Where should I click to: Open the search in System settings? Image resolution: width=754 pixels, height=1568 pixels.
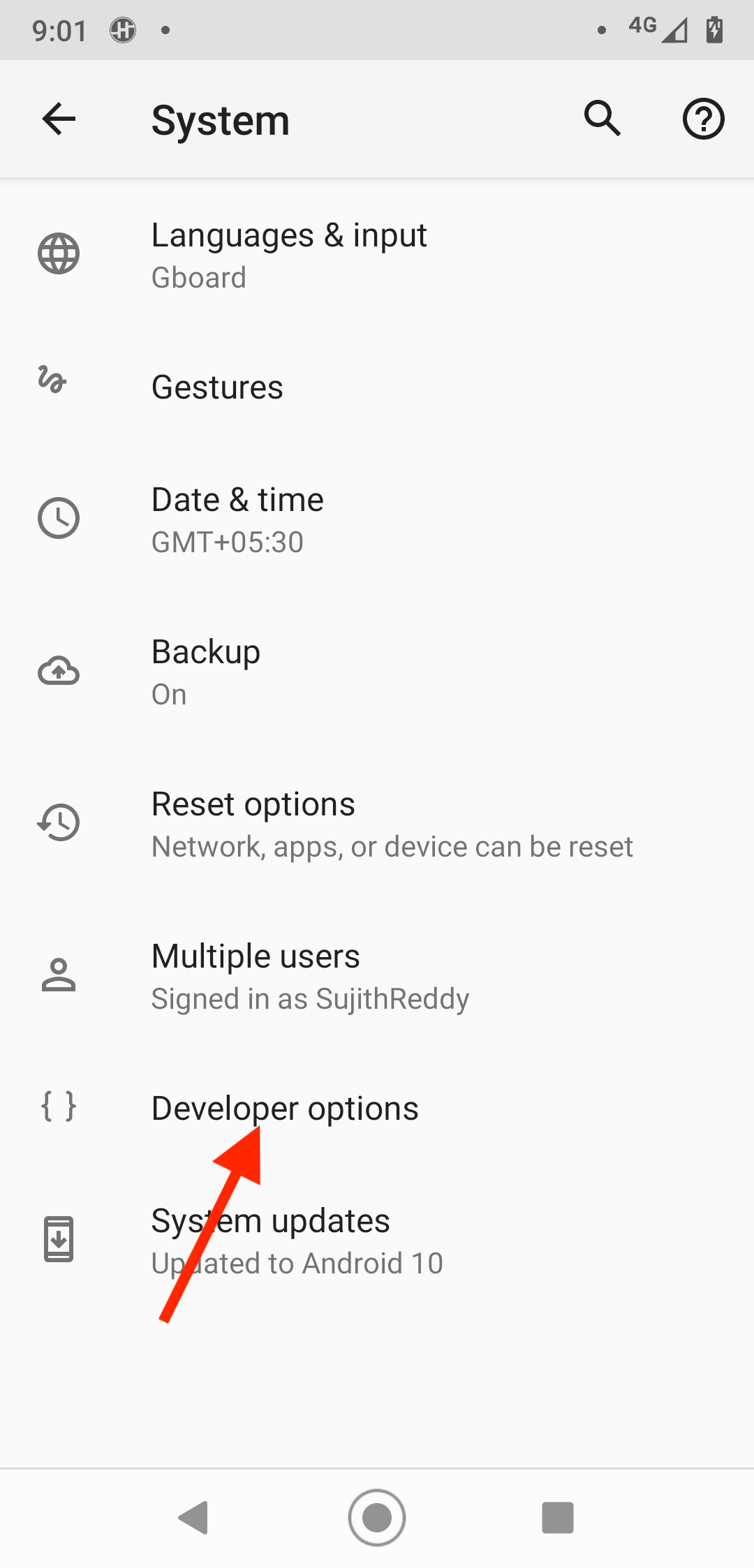point(602,119)
